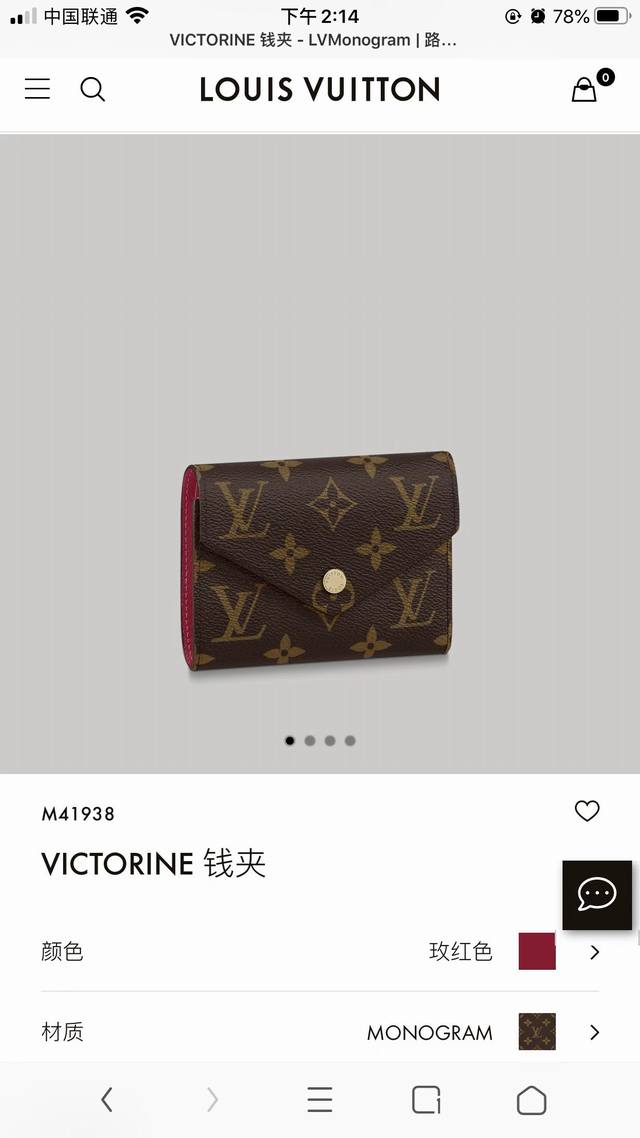This screenshot has height=1138, width=640.
Task: Open the shopping bag
Action: point(584,90)
